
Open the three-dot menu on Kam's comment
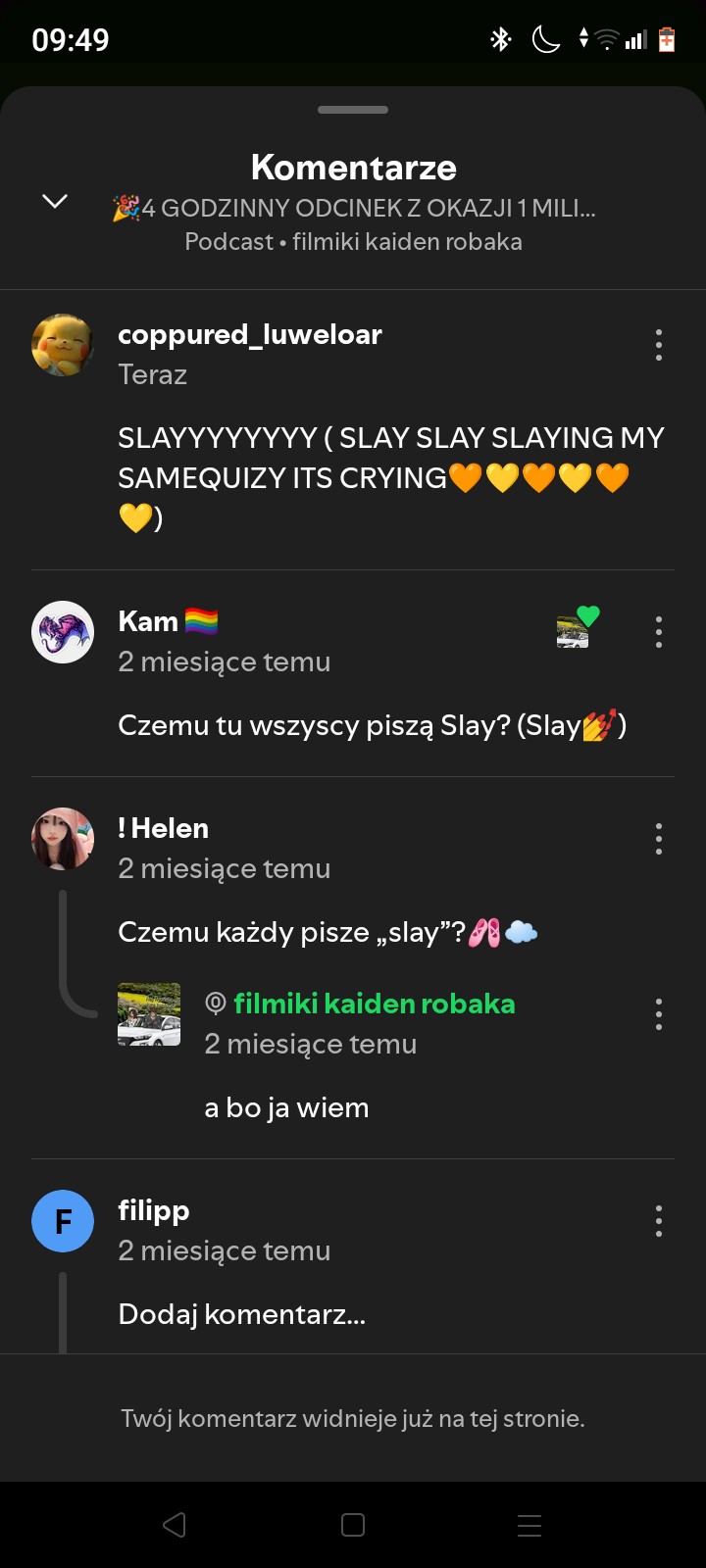[658, 632]
